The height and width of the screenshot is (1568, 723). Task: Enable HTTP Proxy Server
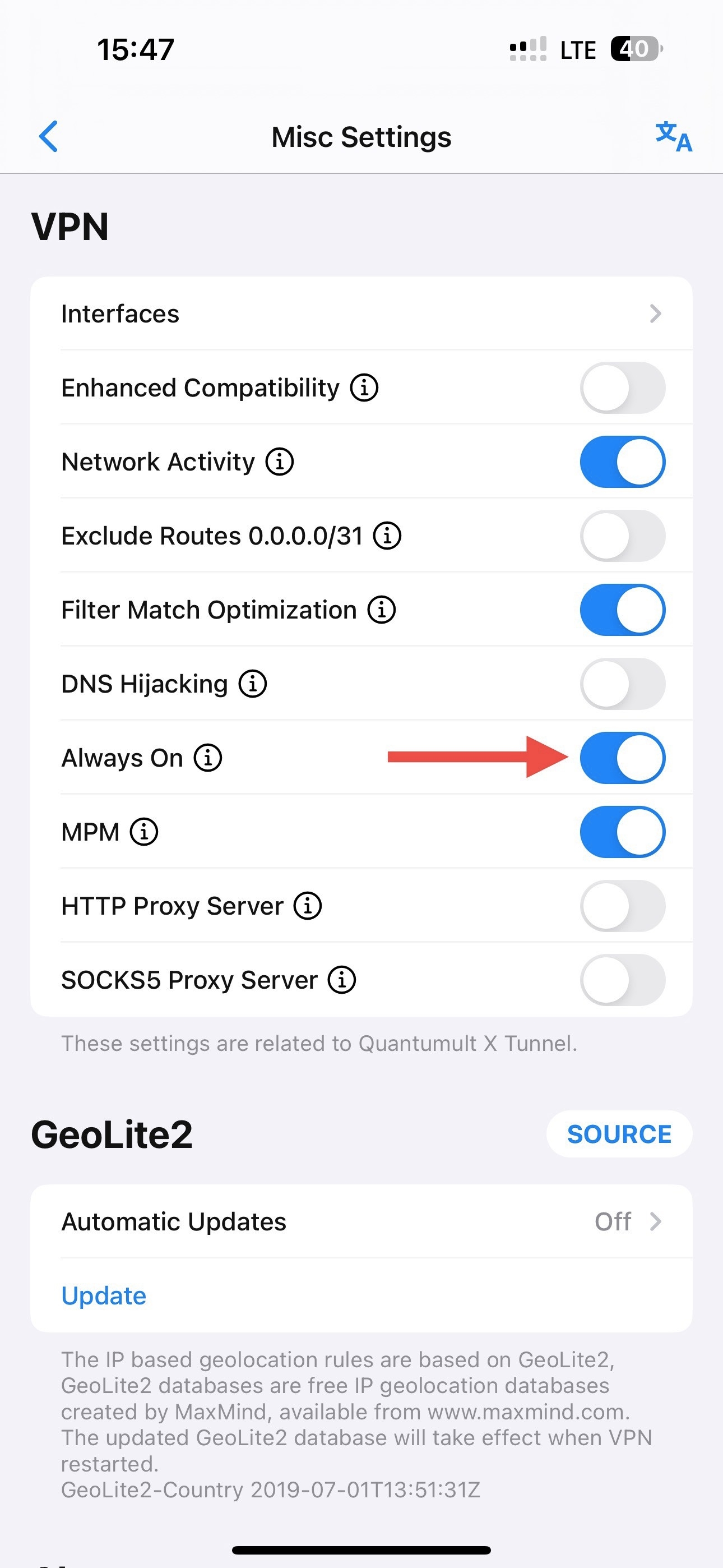(x=622, y=906)
